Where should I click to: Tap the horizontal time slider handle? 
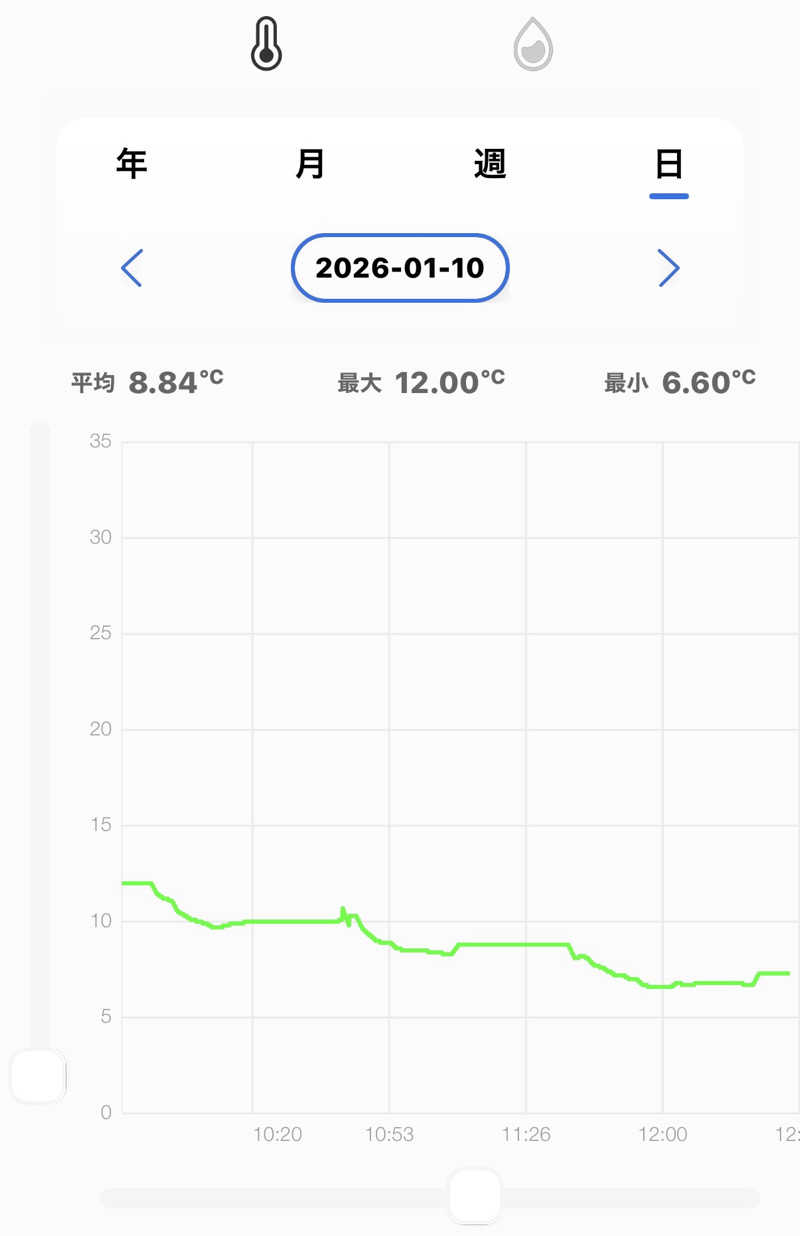tap(475, 1196)
